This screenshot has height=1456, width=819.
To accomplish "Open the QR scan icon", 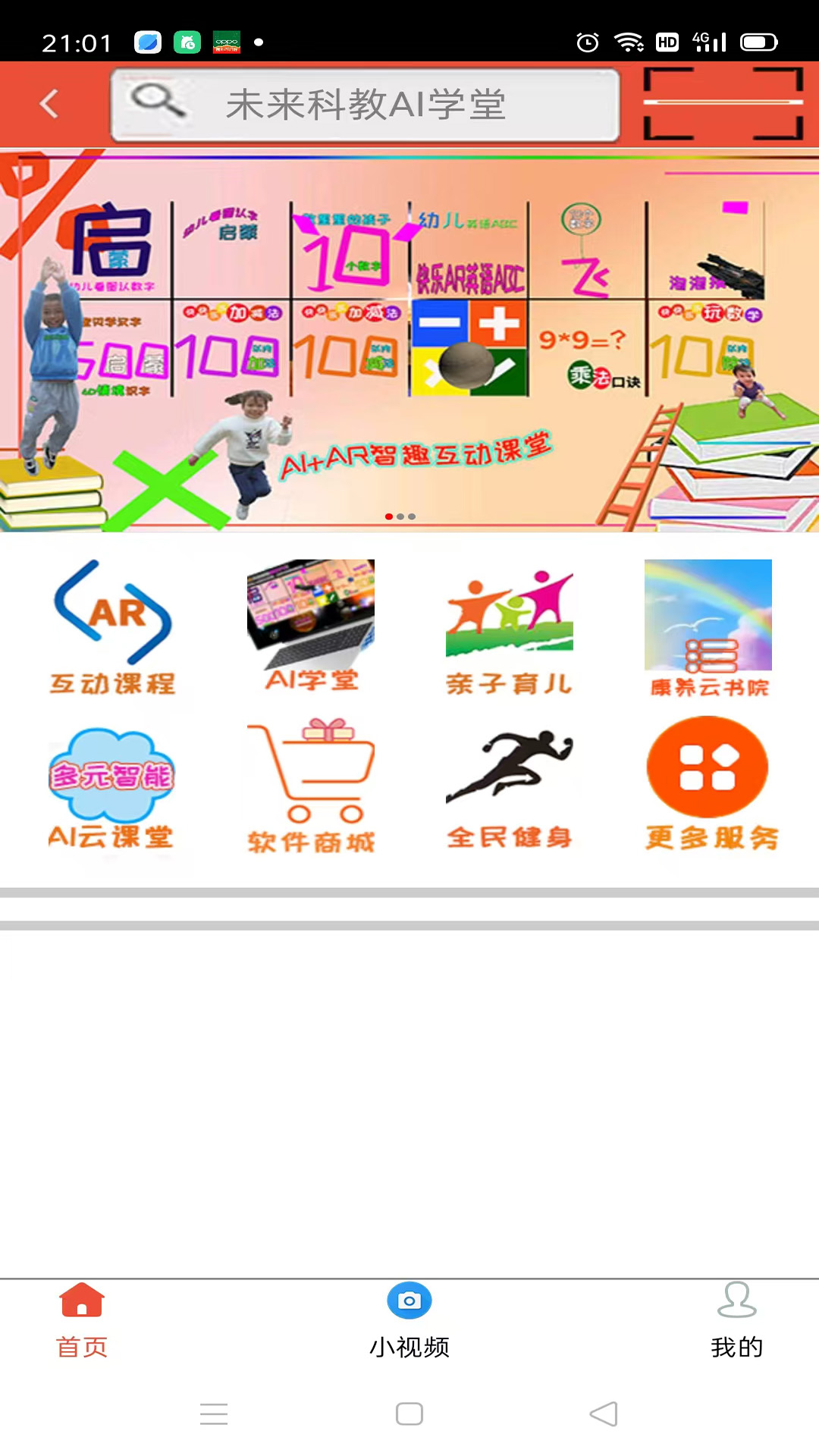I will pyautogui.click(x=722, y=104).
